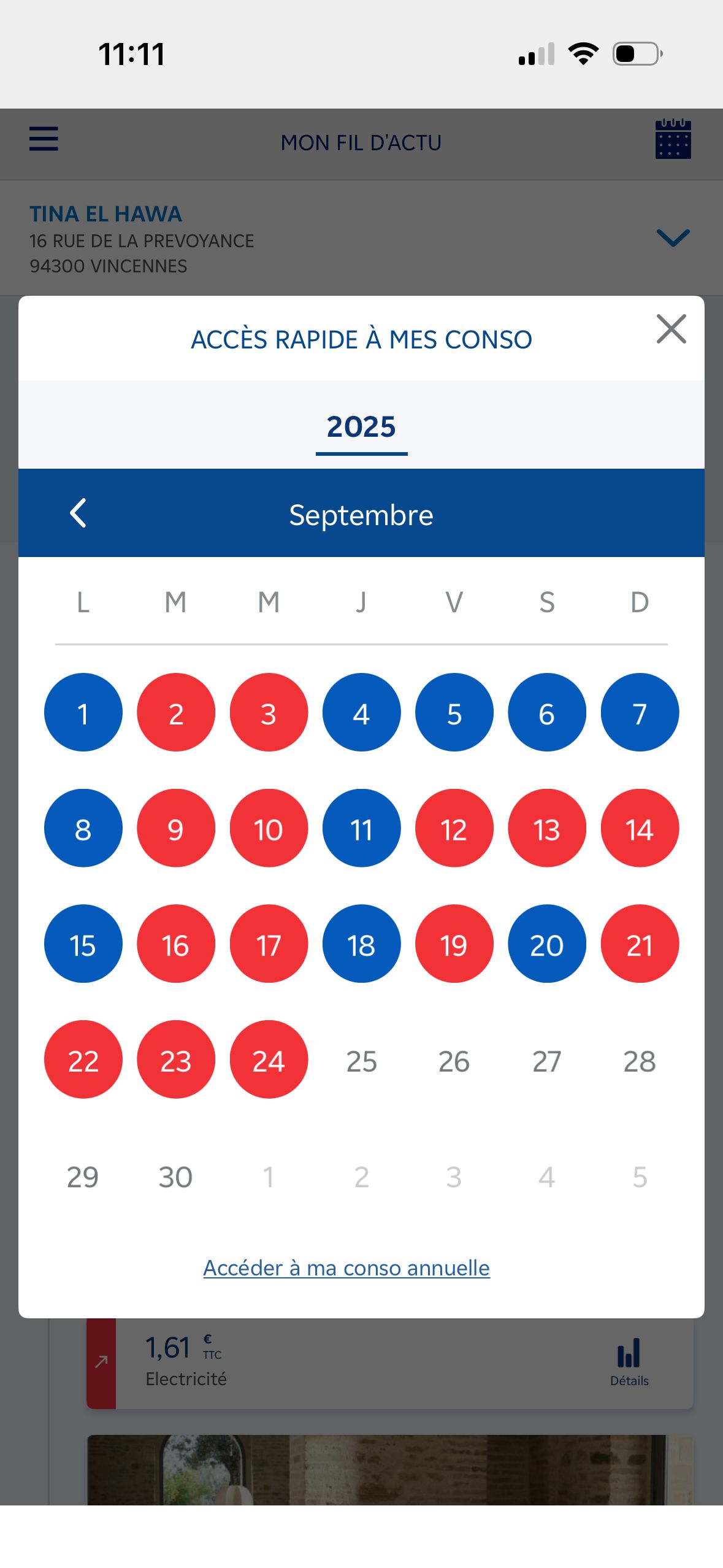
Task: Open consumption for September 22
Action: point(83,1060)
